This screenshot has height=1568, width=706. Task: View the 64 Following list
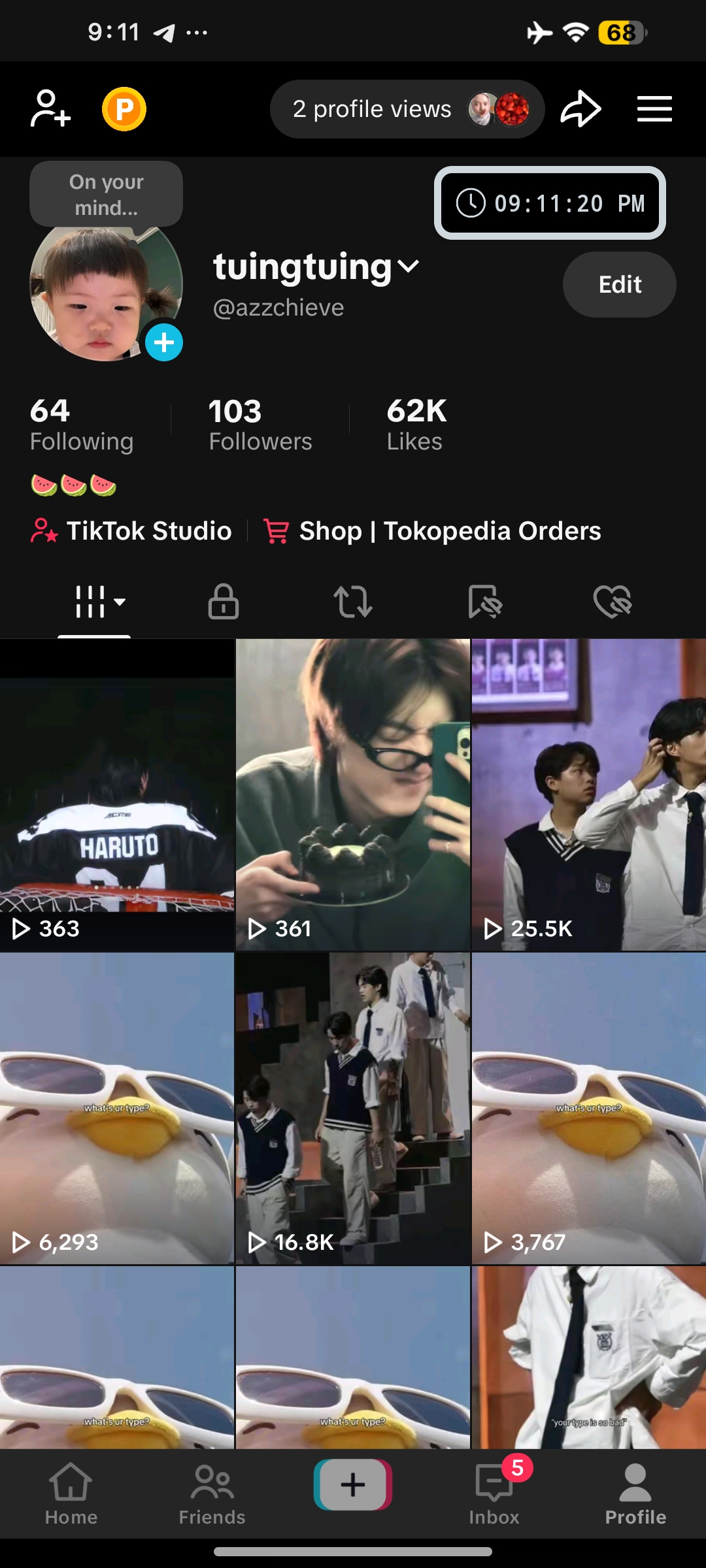82,425
